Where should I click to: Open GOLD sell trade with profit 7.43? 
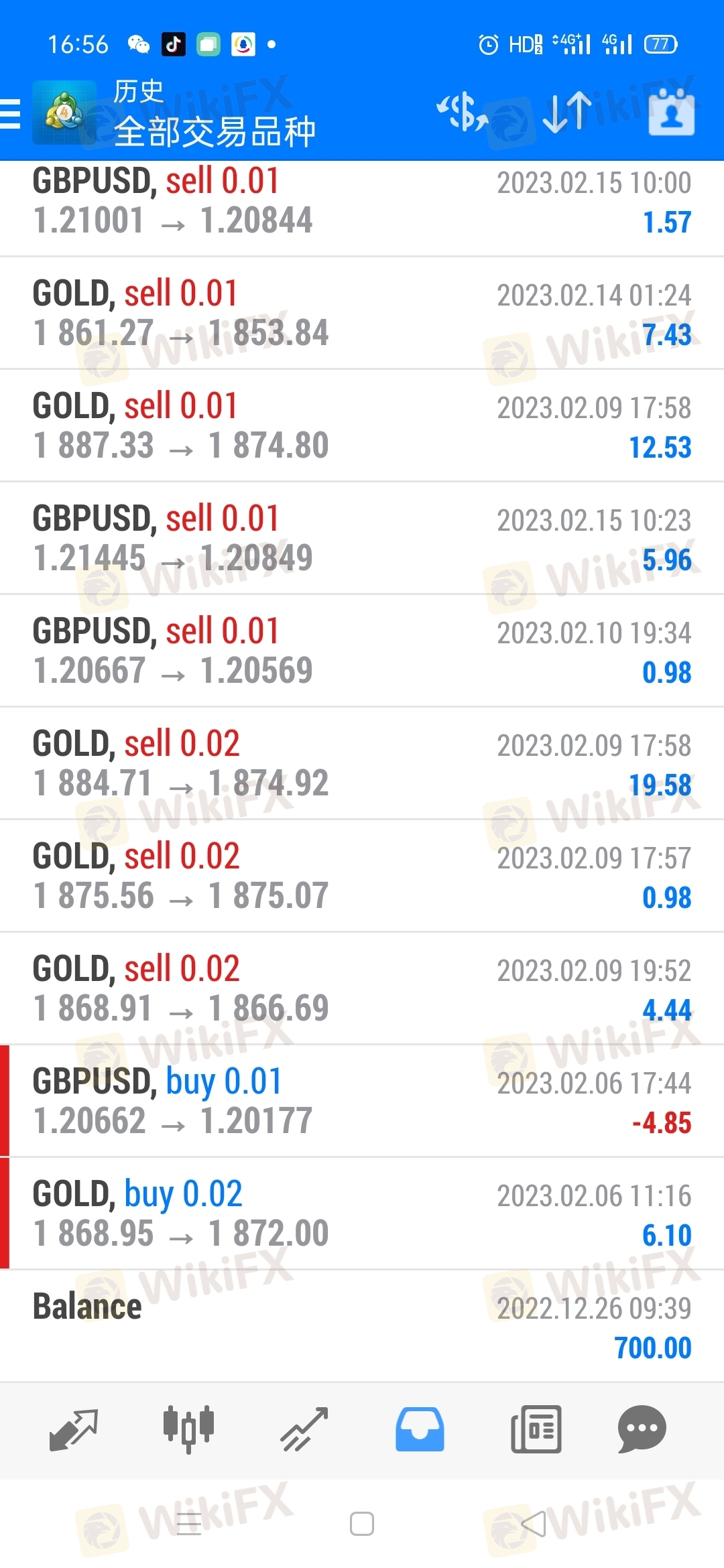tap(362, 313)
